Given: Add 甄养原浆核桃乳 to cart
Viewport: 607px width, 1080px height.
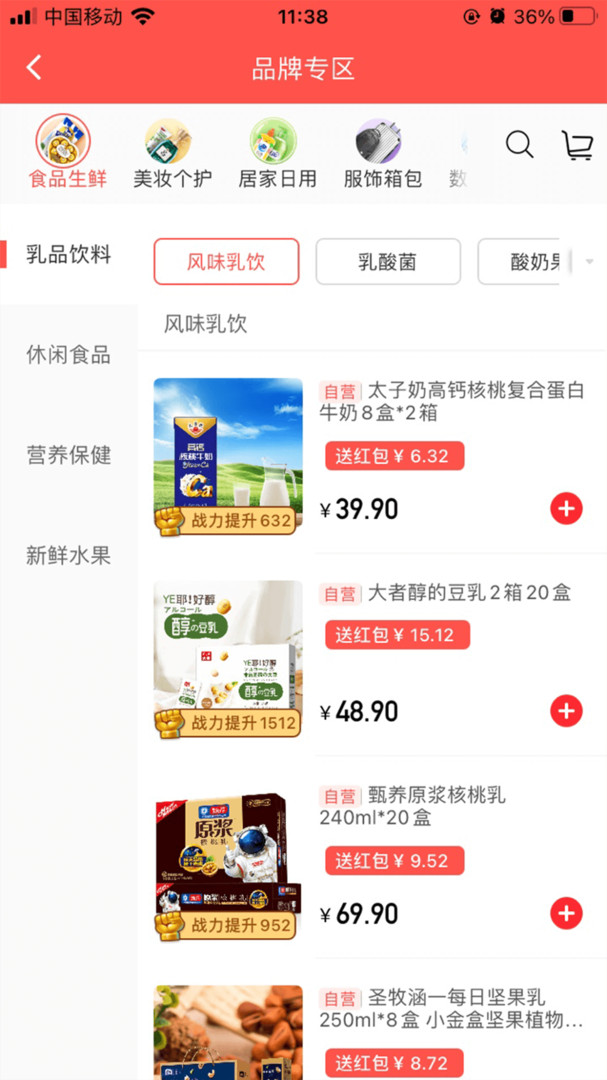Looking at the screenshot, I should tap(566, 913).
